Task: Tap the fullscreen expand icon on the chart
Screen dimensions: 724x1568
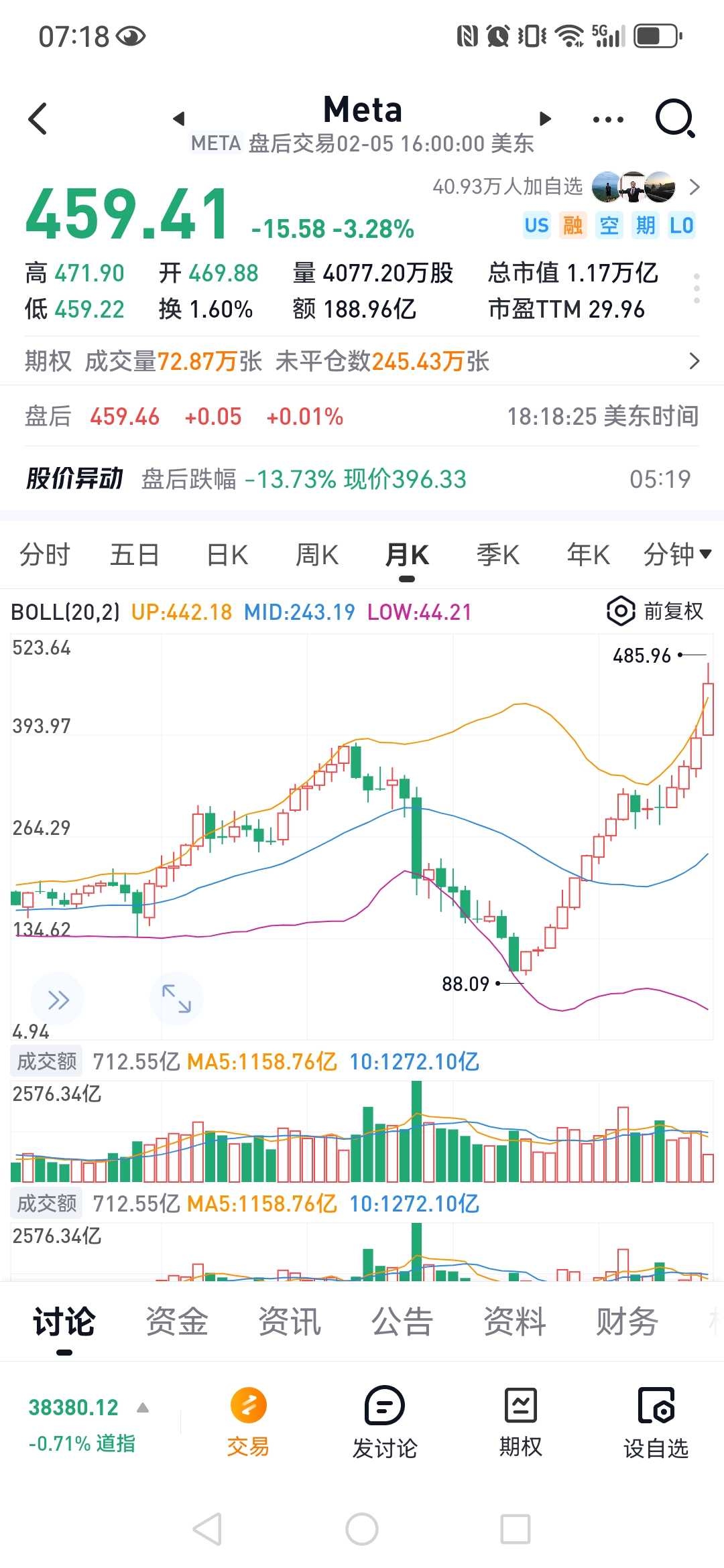Action: [x=176, y=999]
